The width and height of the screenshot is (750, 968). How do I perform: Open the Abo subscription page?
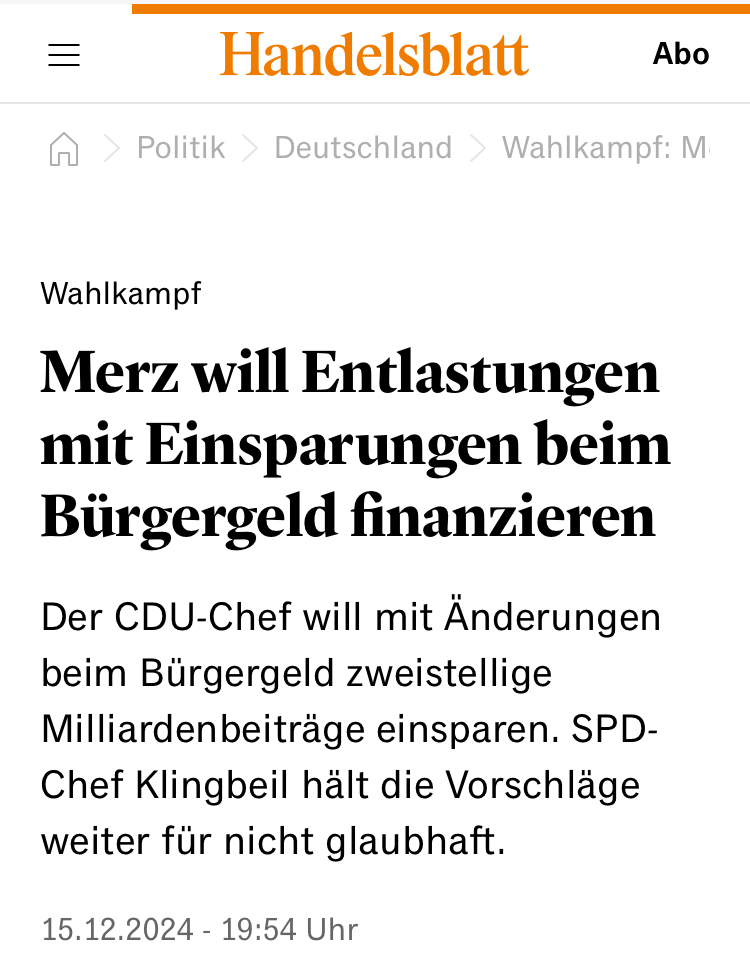(681, 54)
